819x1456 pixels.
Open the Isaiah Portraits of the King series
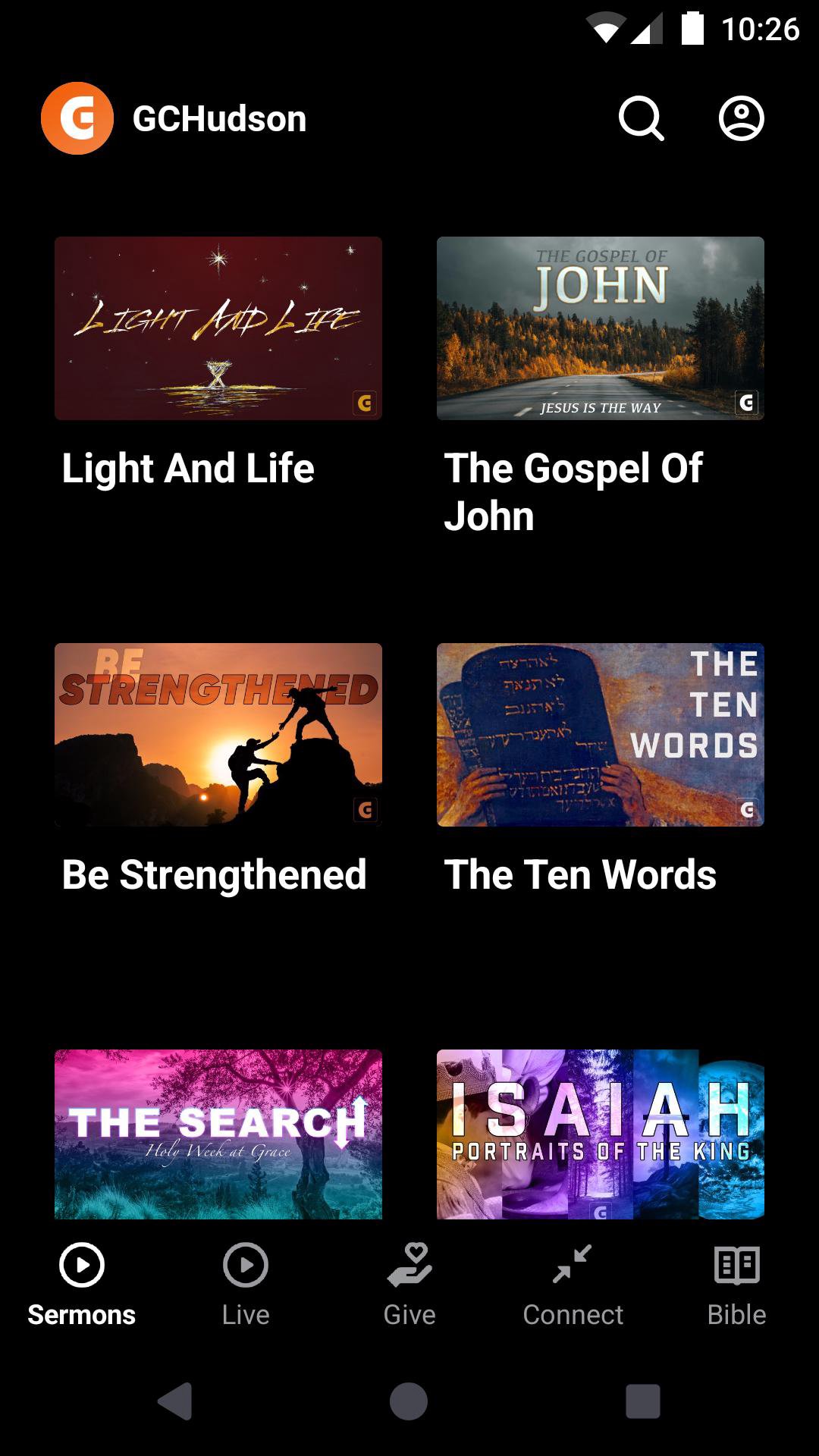click(x=600, y=1134)
